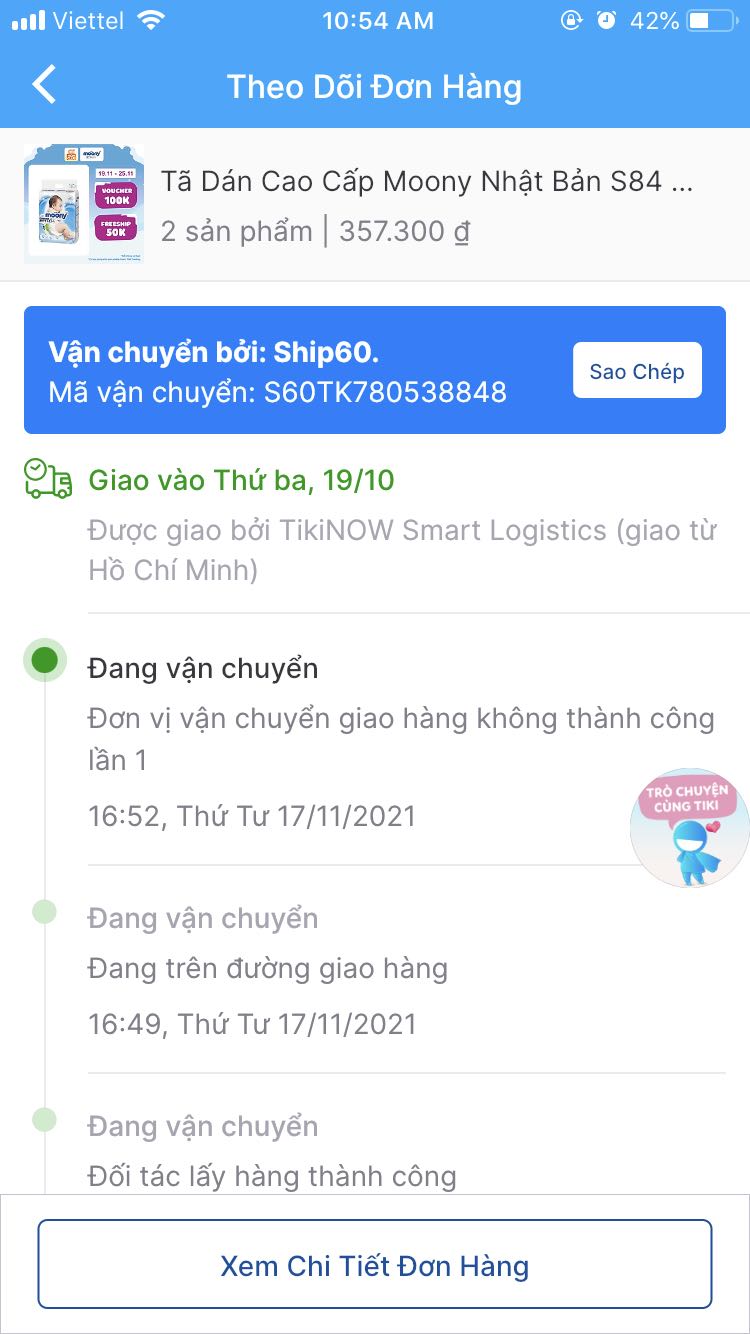Open the Moony diaper product row

[x=375, y=205]
